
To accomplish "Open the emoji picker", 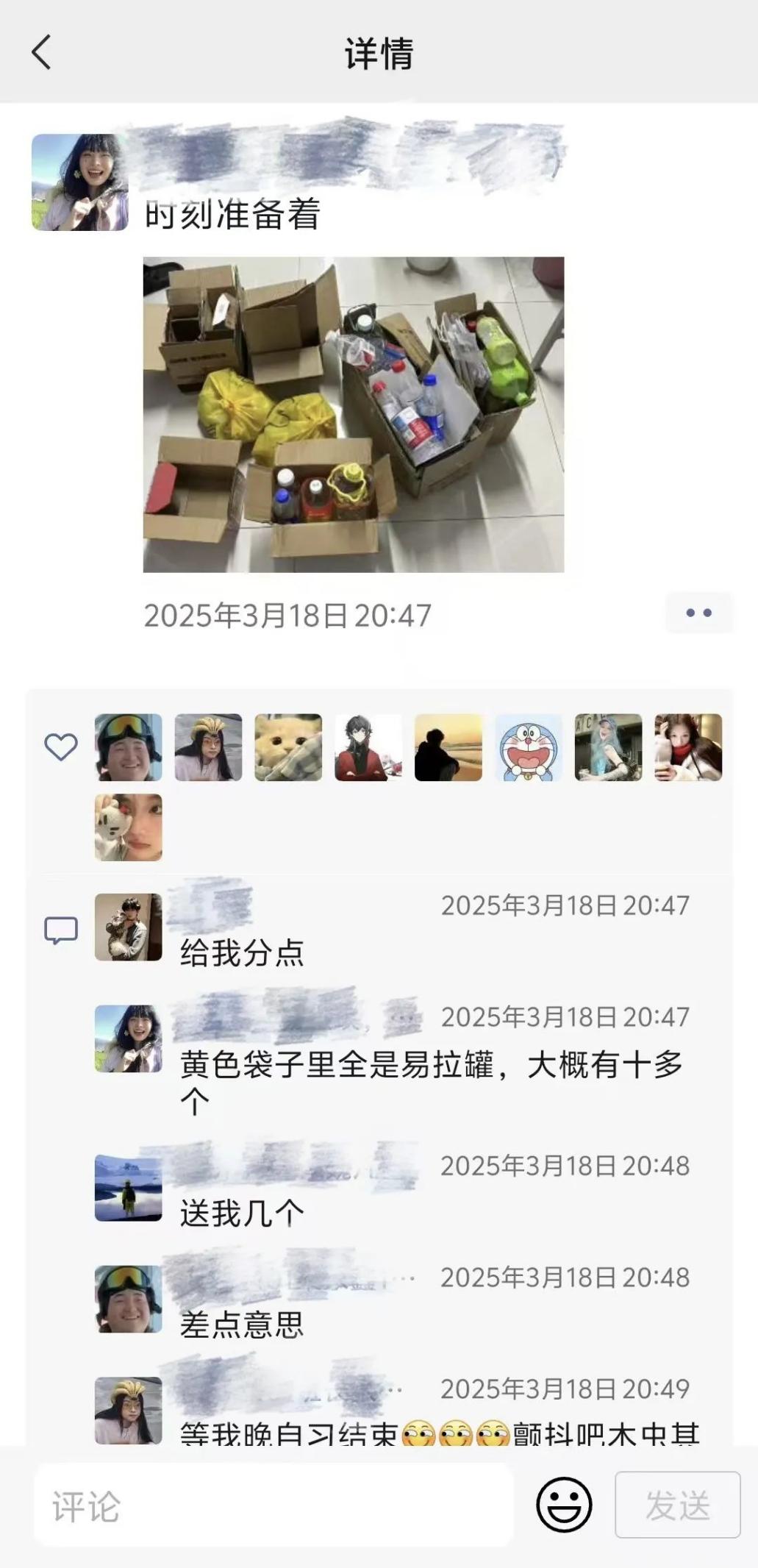I will coord(564,1505).
